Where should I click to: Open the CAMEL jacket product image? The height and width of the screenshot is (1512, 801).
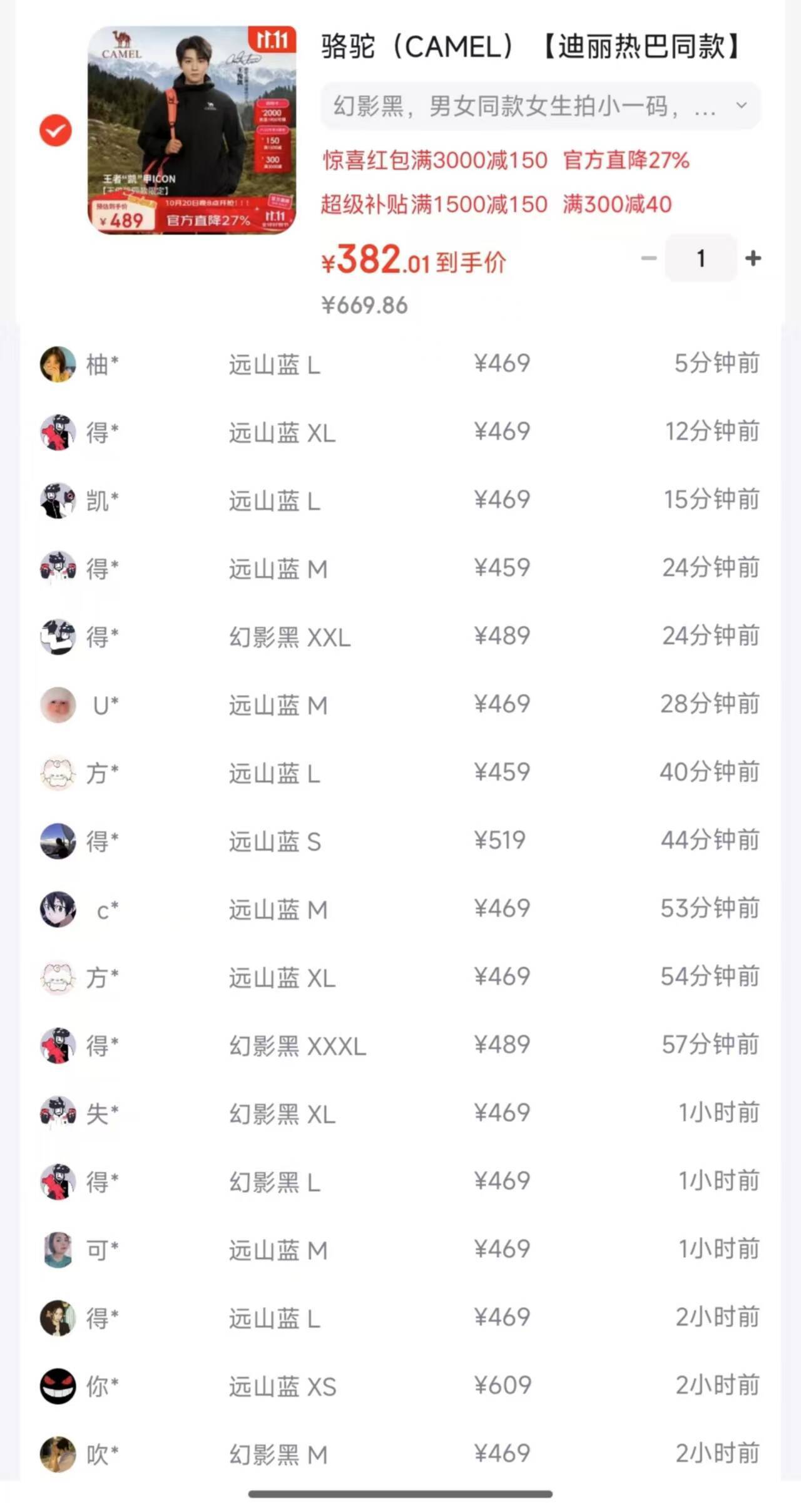pos(191,130)
